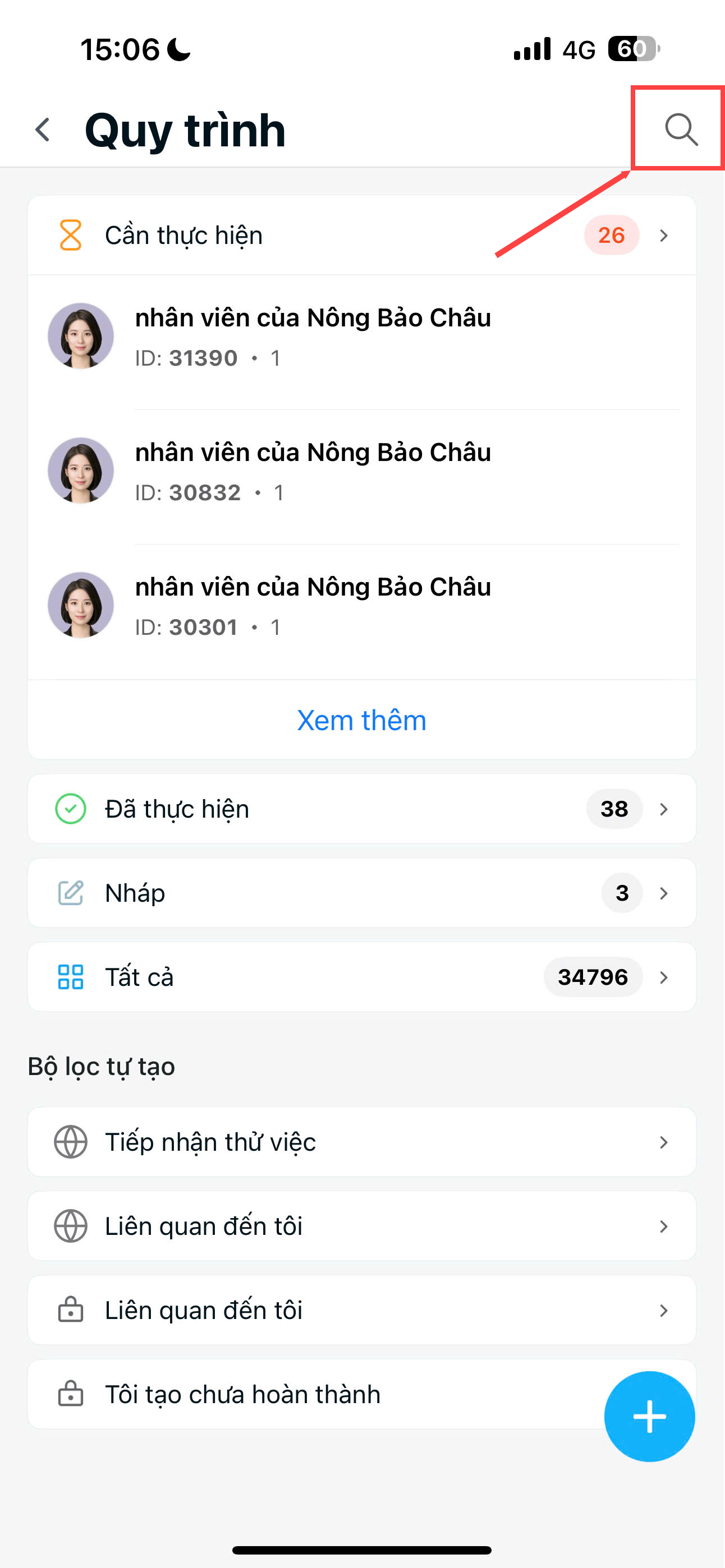The height and width of the screenshot is (1568, 725).
Task: Open the process with ID 30832
Action: tap(361, 471)
